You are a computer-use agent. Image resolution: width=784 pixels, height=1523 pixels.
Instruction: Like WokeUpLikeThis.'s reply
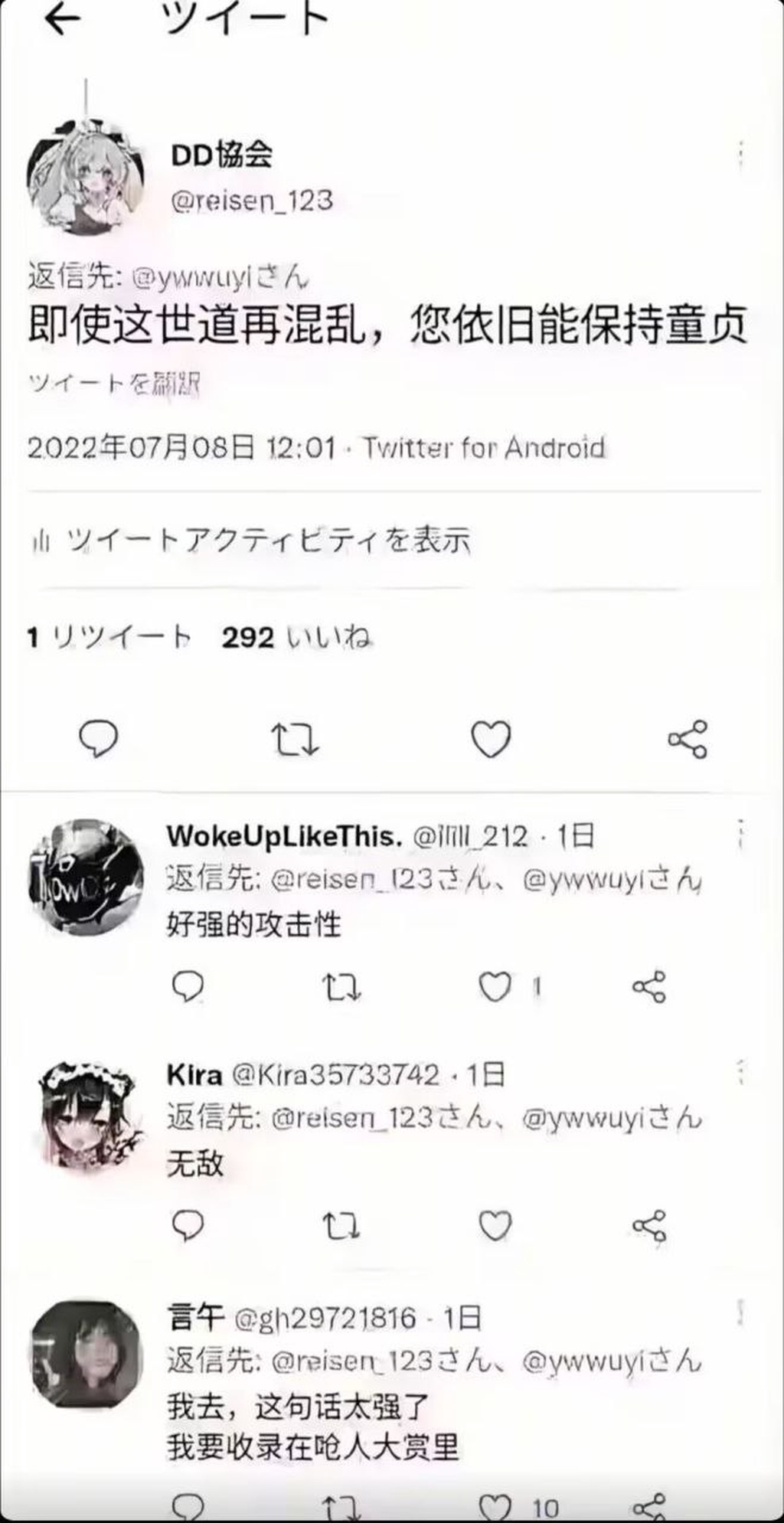point(495,986)
